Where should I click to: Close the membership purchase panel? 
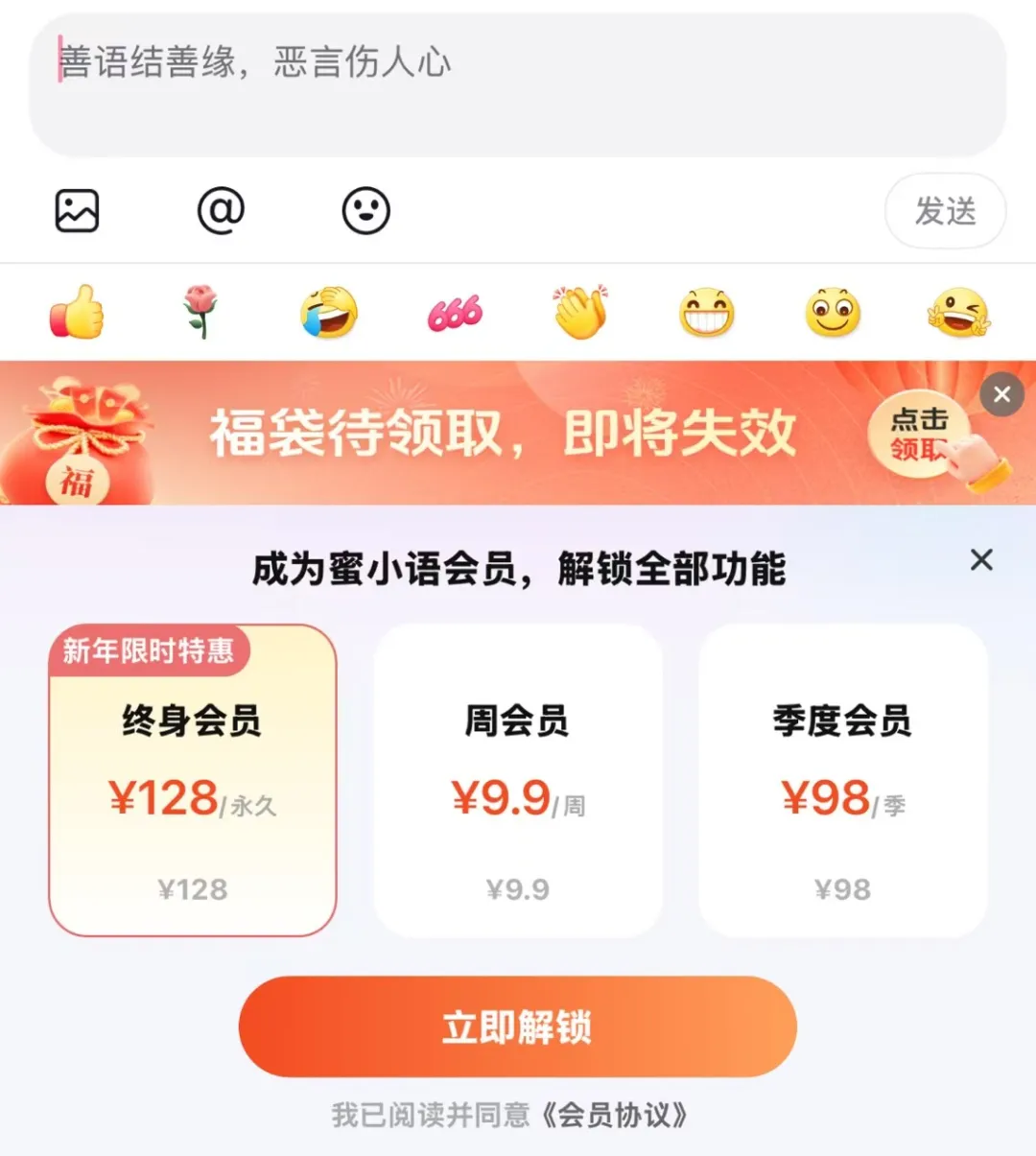pyautogui.click(x=980, y=560)
